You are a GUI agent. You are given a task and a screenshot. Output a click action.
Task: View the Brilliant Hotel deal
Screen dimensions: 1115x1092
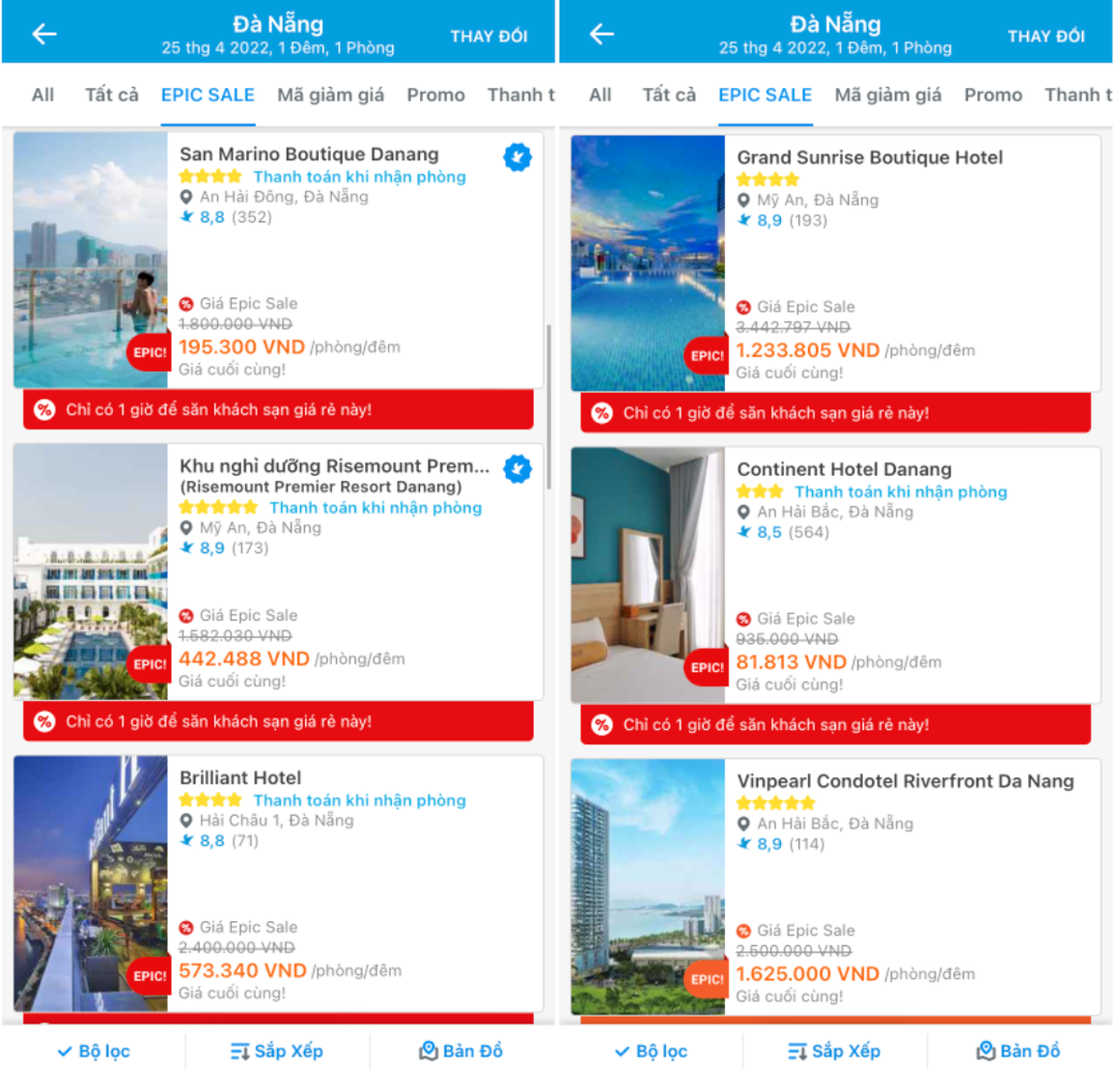click(x=240, y=778)
